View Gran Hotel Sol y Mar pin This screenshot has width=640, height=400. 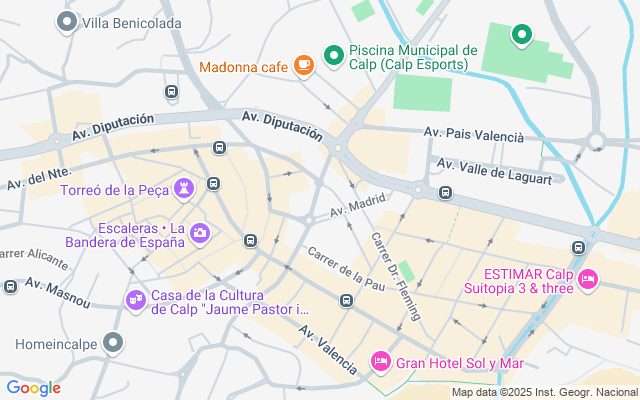pos(380,360)
